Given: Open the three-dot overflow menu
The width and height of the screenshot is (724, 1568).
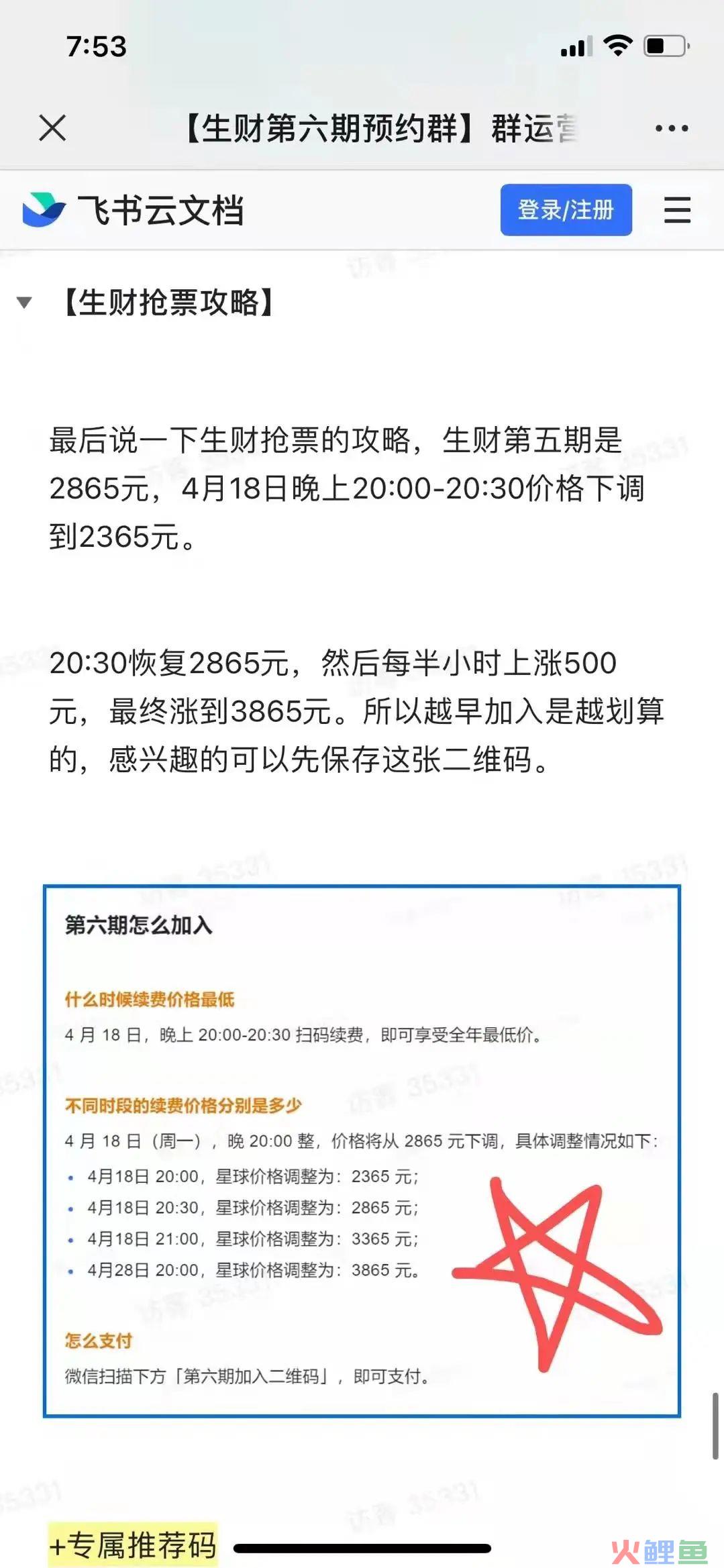Looking at the screenshot, I should [672, 128].
